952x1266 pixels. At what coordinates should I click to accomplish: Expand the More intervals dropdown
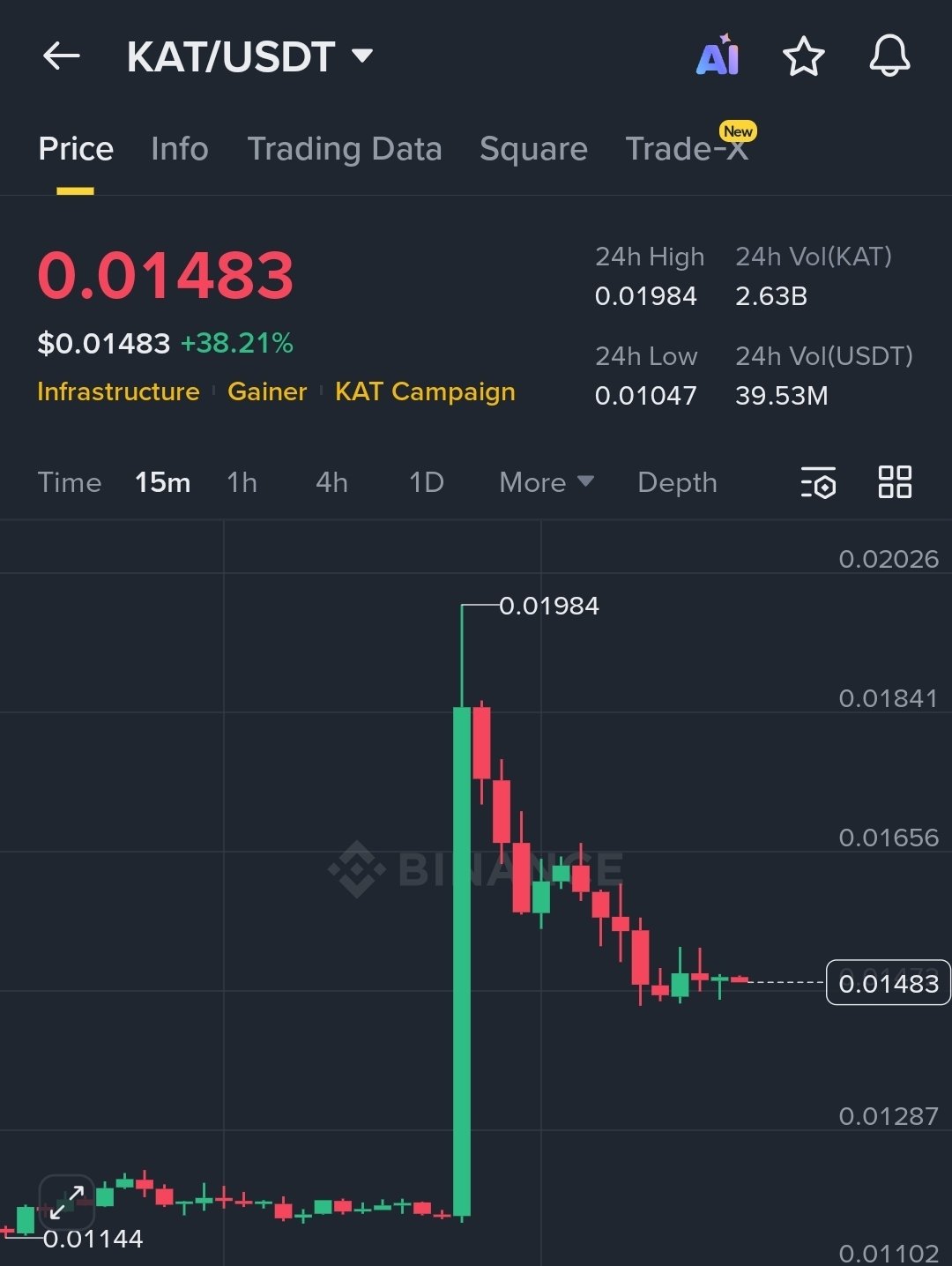[547, 482]
